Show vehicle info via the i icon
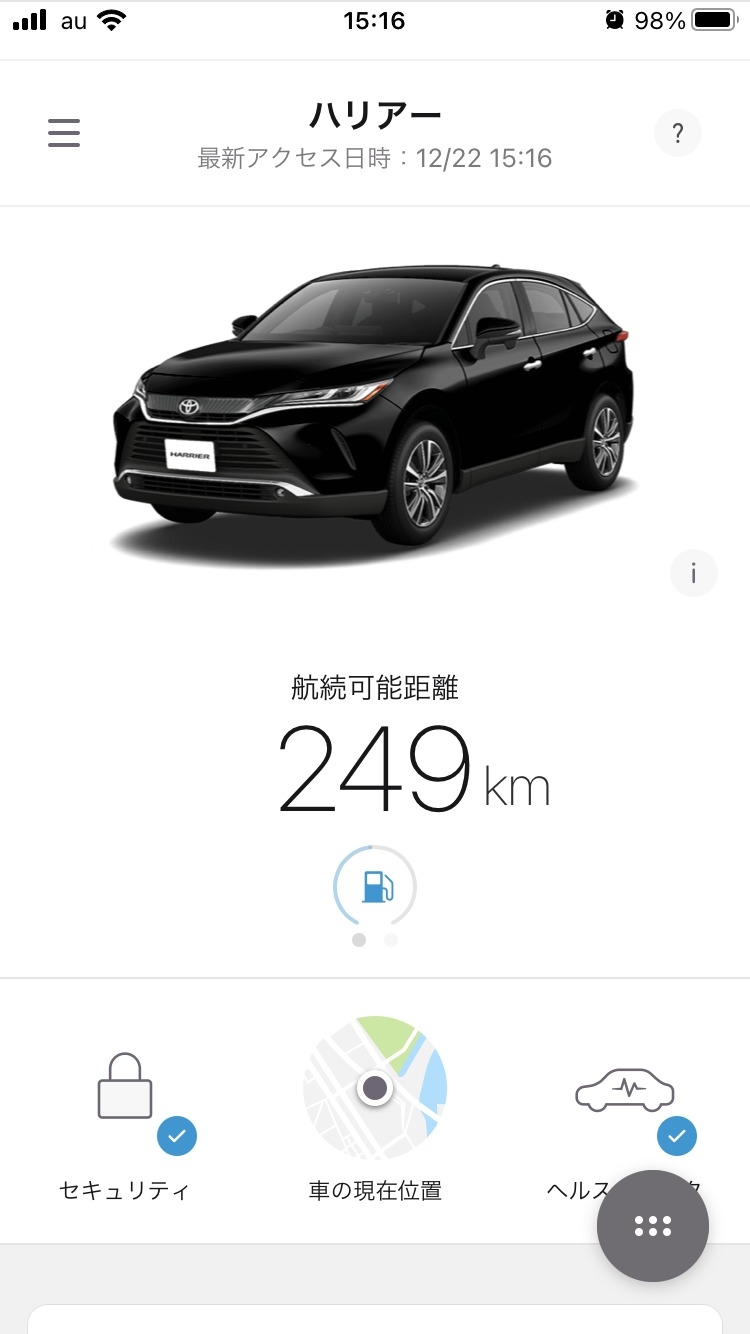The image size is (750, 1334). (693, 573)
